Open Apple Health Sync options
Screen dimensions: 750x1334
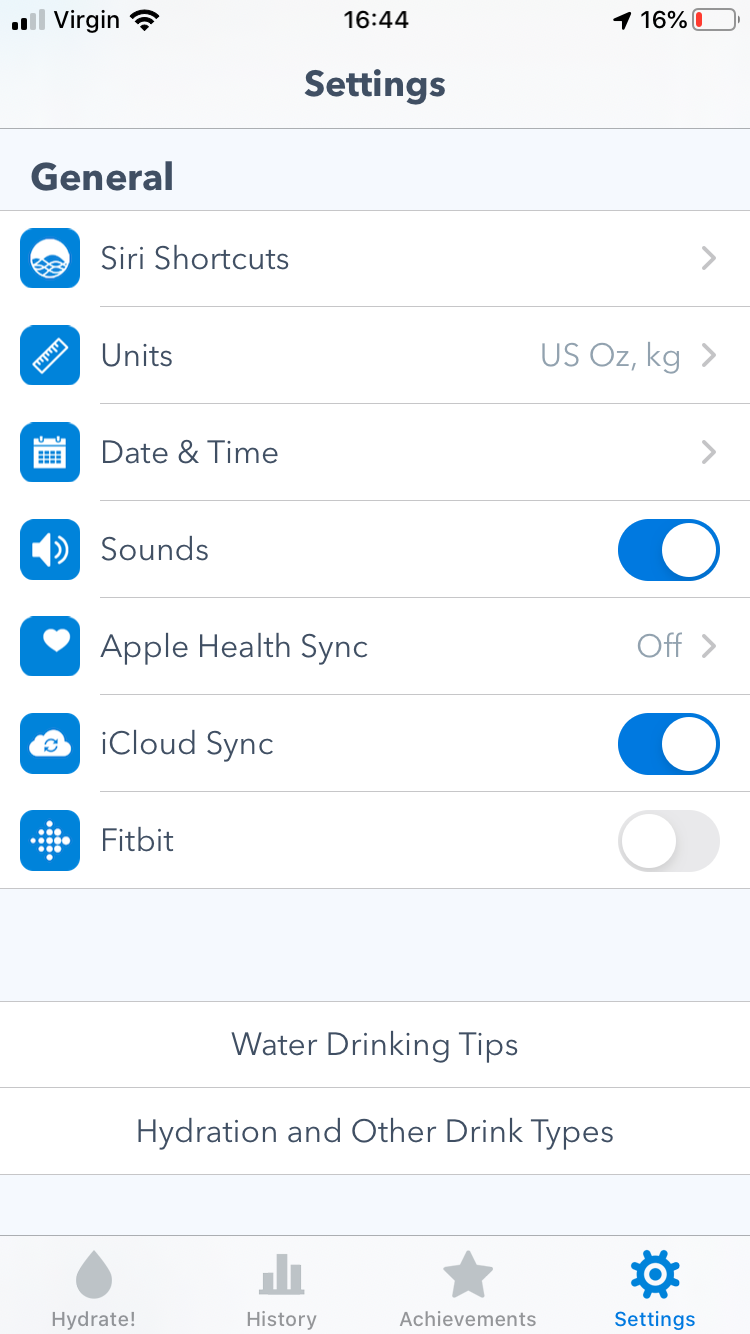click(375, 647)
